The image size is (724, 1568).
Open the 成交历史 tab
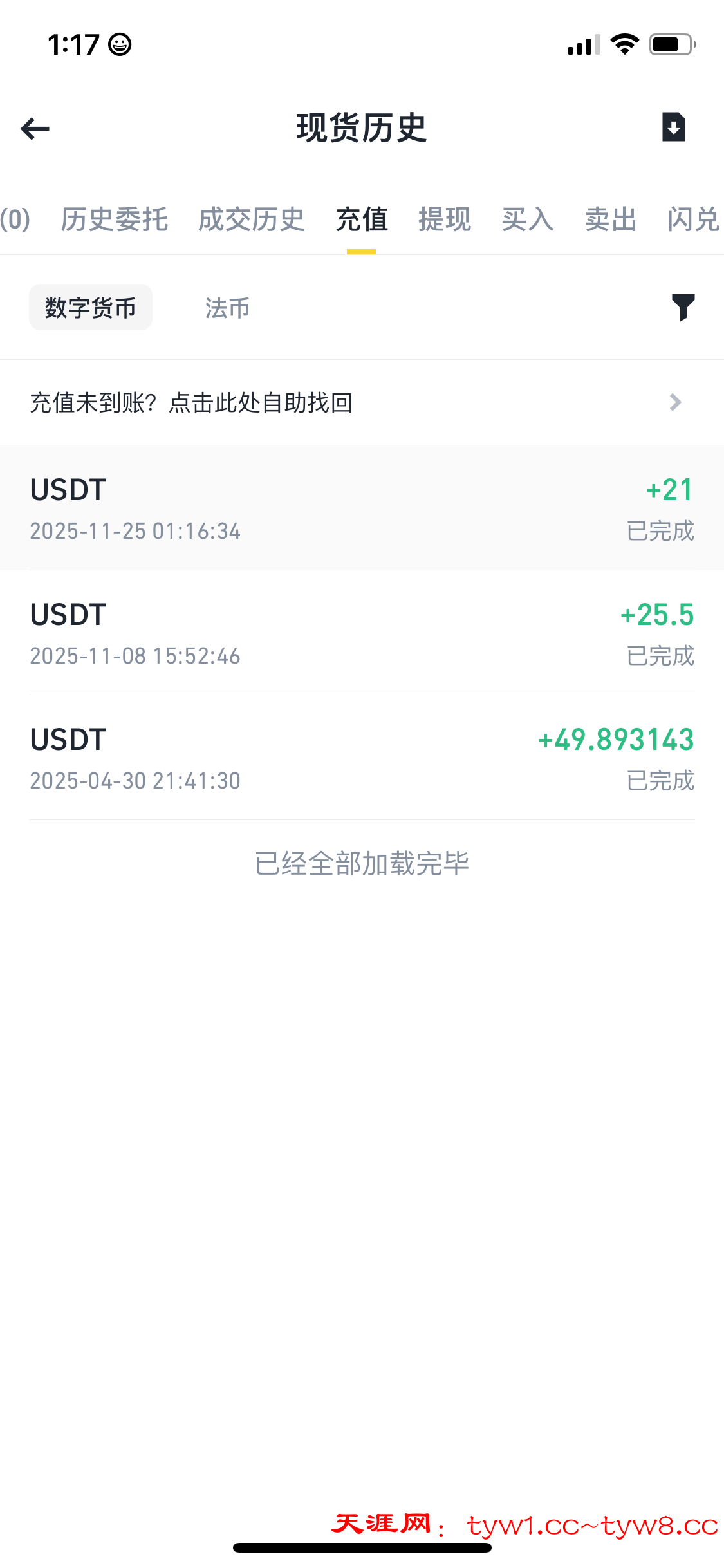251,219
